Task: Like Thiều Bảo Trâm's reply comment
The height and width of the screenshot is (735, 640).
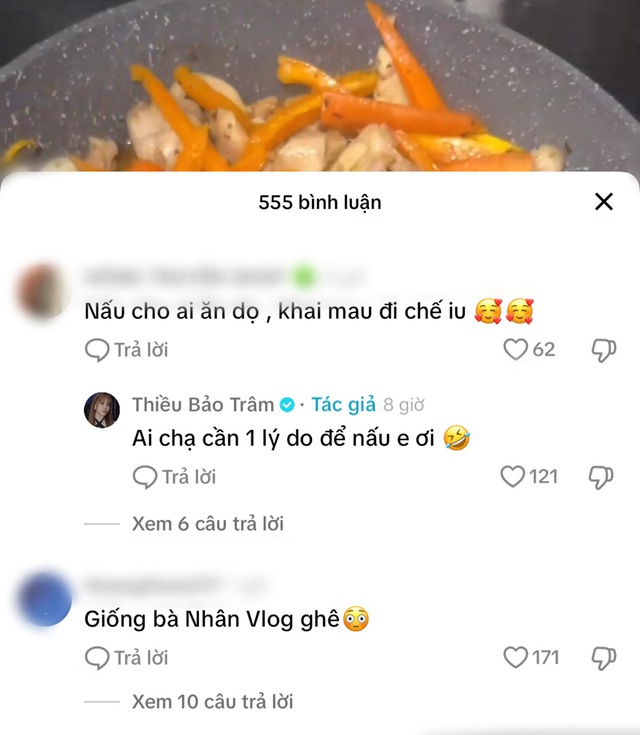Action: (513, 477)
